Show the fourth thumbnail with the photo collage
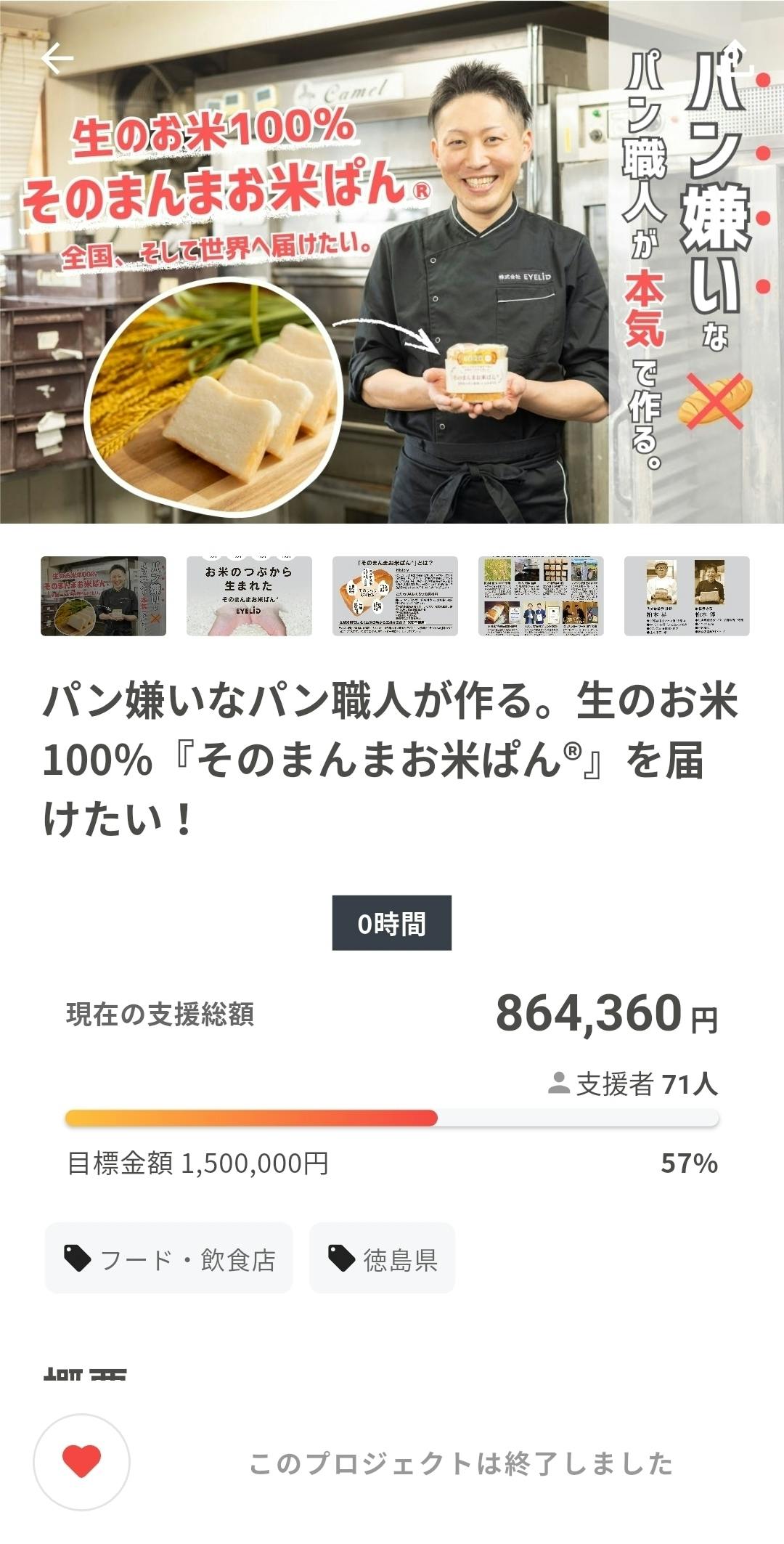The height and width of the screenshot is (1544, 784). click(541, 596)
